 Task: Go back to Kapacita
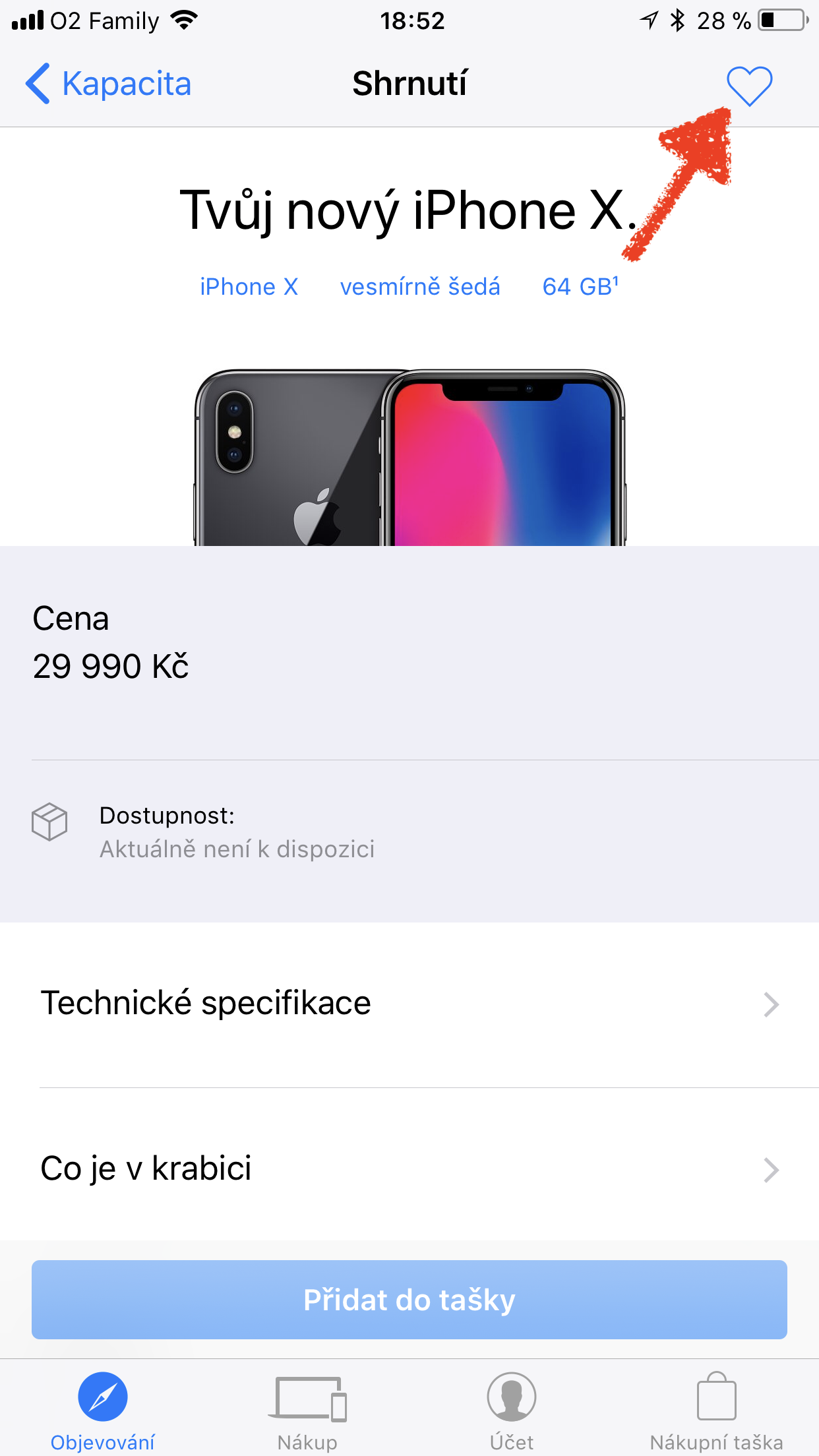click(109, 84)
